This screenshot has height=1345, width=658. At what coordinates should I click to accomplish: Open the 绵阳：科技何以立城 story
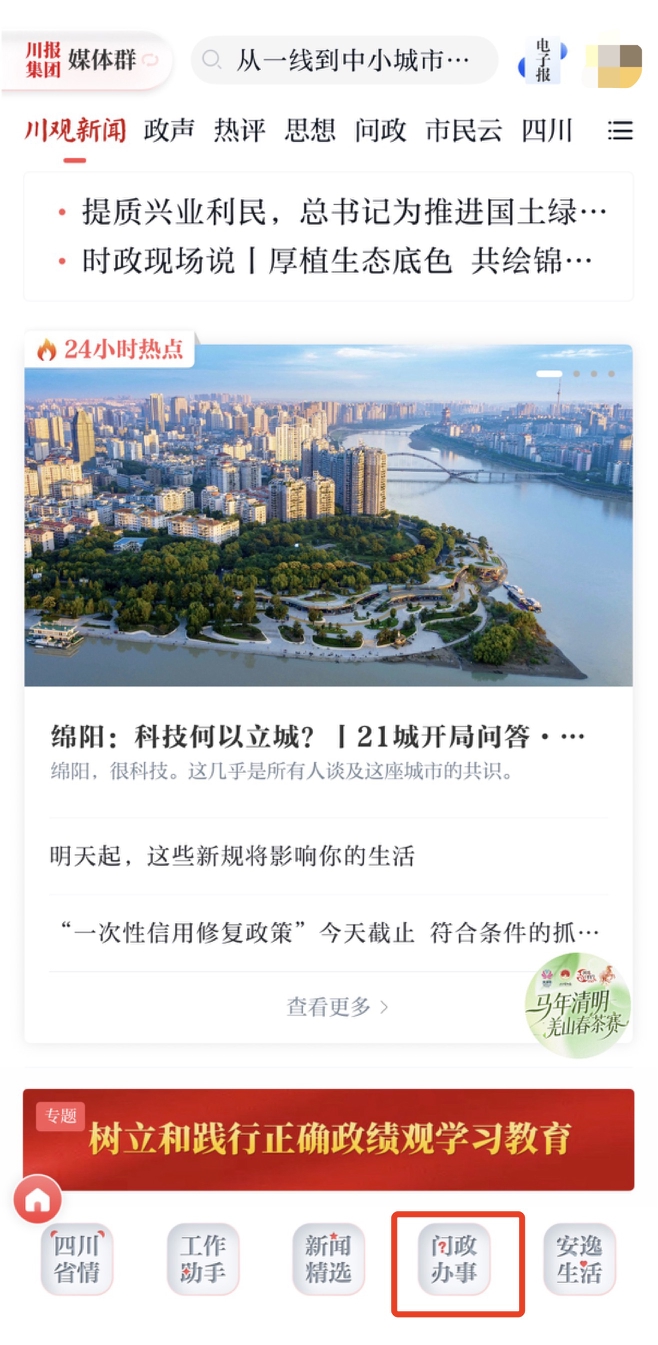coord(318,738)
